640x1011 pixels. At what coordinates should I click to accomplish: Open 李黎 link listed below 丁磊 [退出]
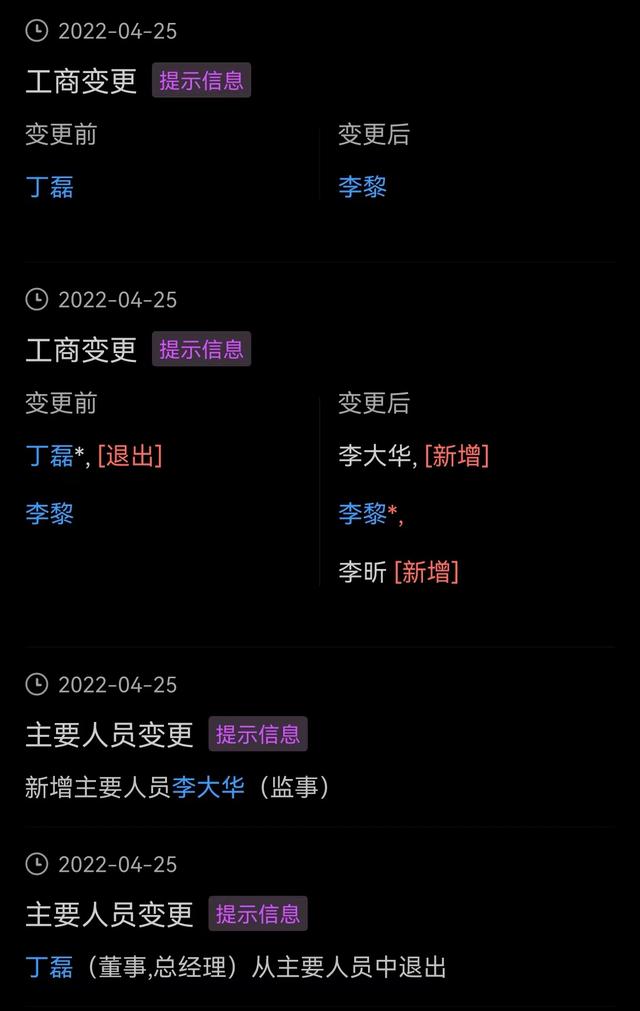point(49,514)
